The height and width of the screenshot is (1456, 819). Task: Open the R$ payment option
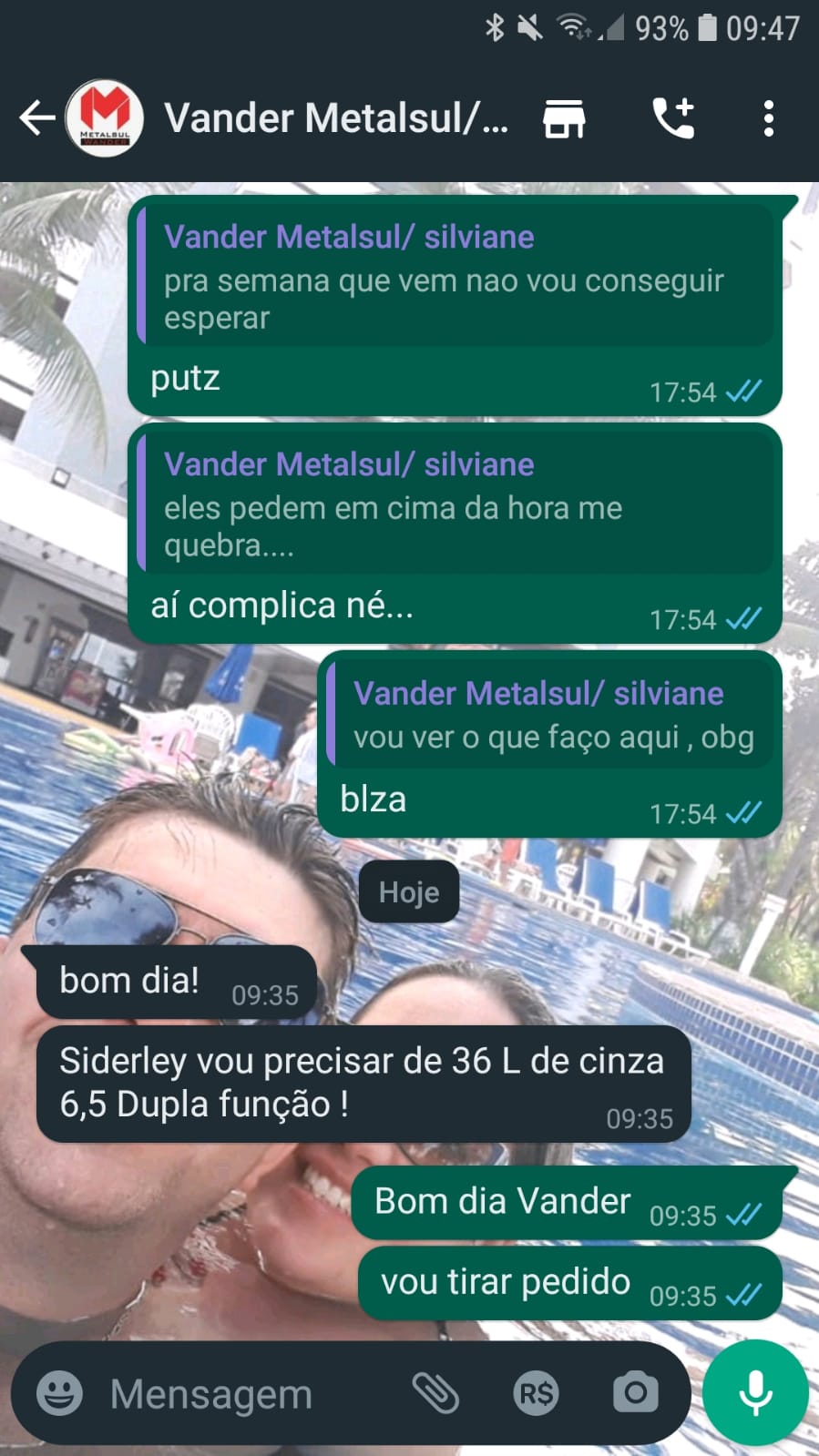coord(536,1393)
